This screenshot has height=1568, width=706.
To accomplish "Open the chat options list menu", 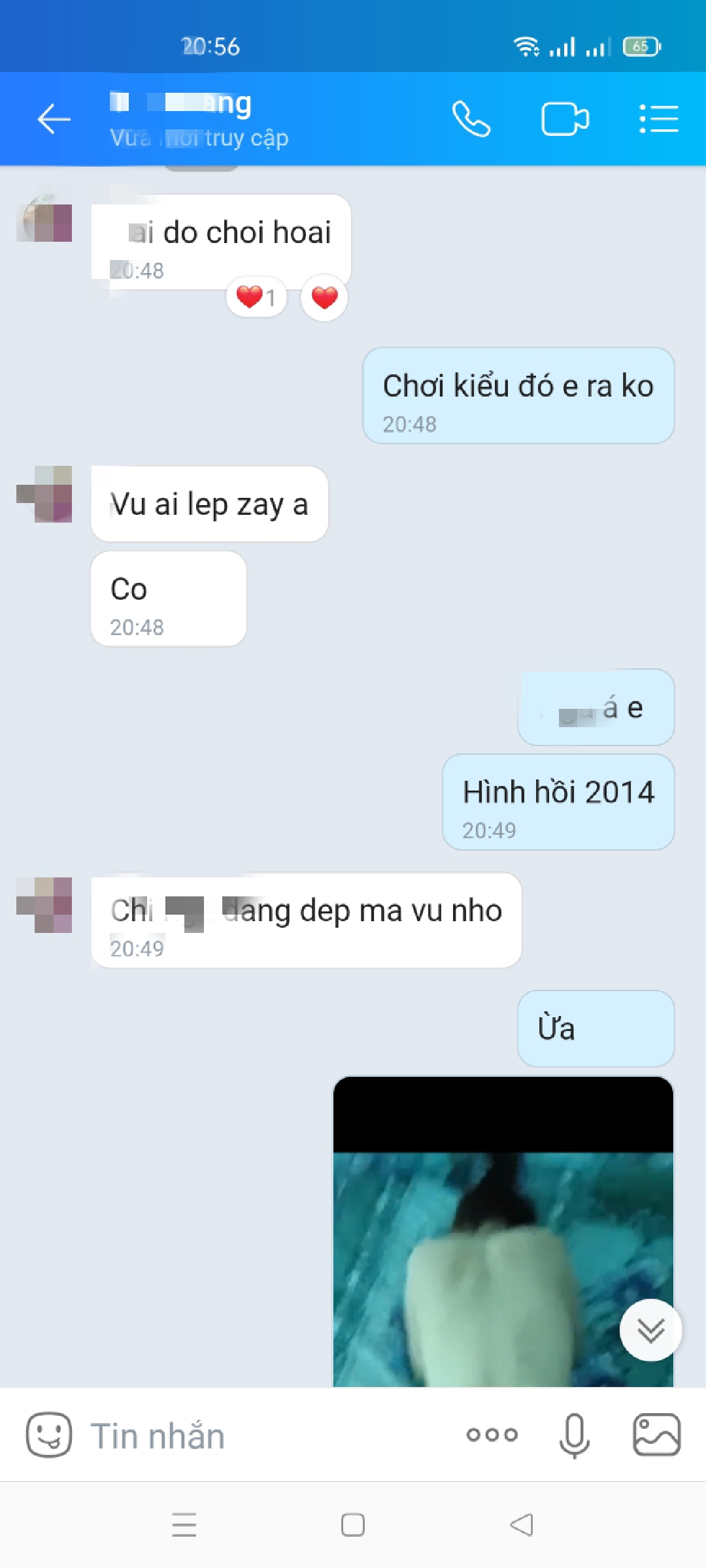I will click(658, 119).
